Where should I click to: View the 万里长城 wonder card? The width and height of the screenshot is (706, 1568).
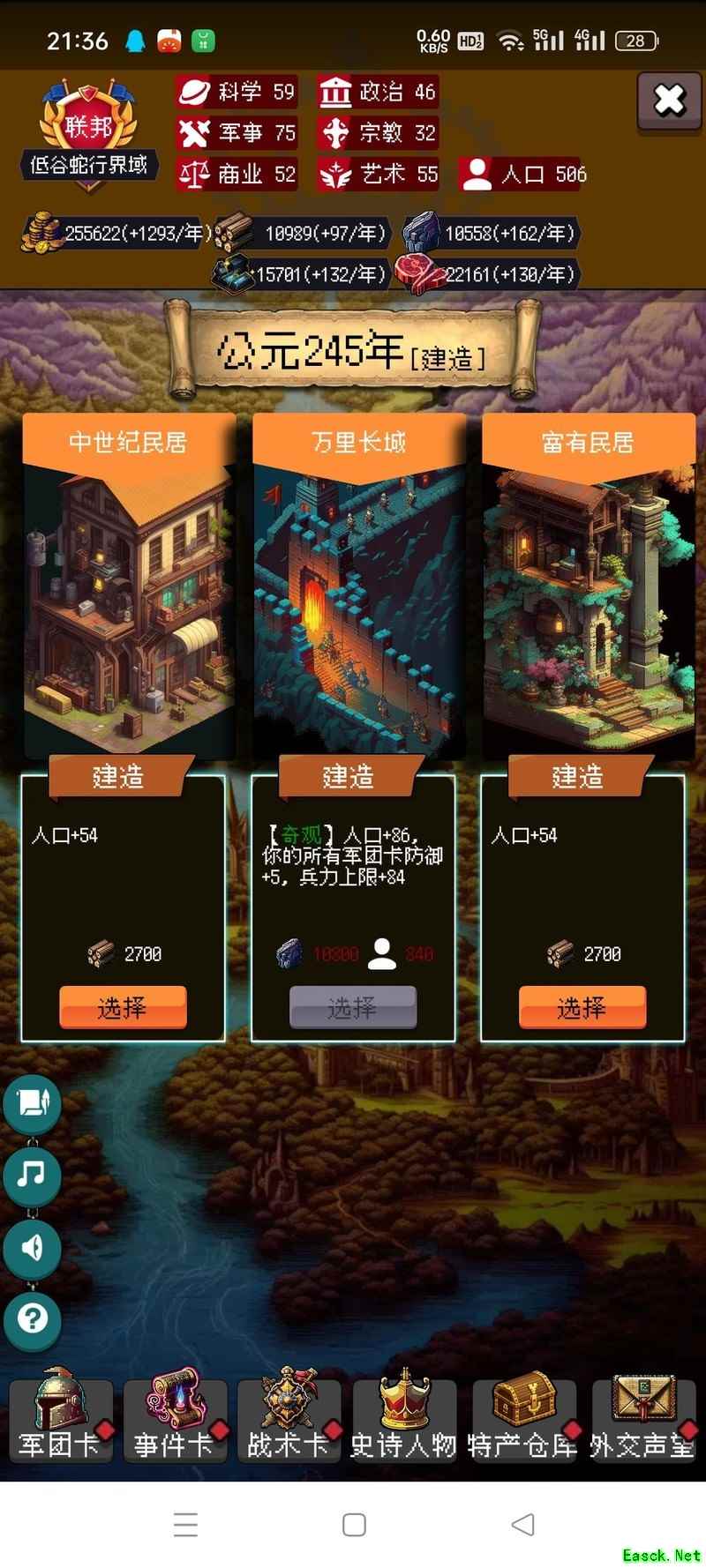(358, 586)
